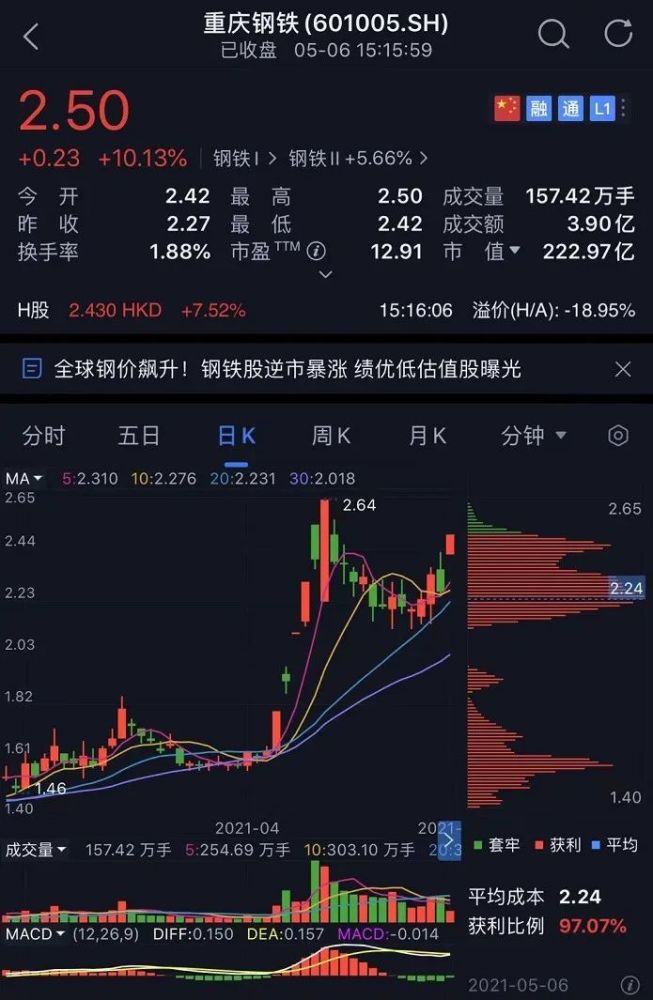Open stock search with the magnifier icon
This screenshot has width=653, height=1000.
pyautogui.click(x=553, y=34)
